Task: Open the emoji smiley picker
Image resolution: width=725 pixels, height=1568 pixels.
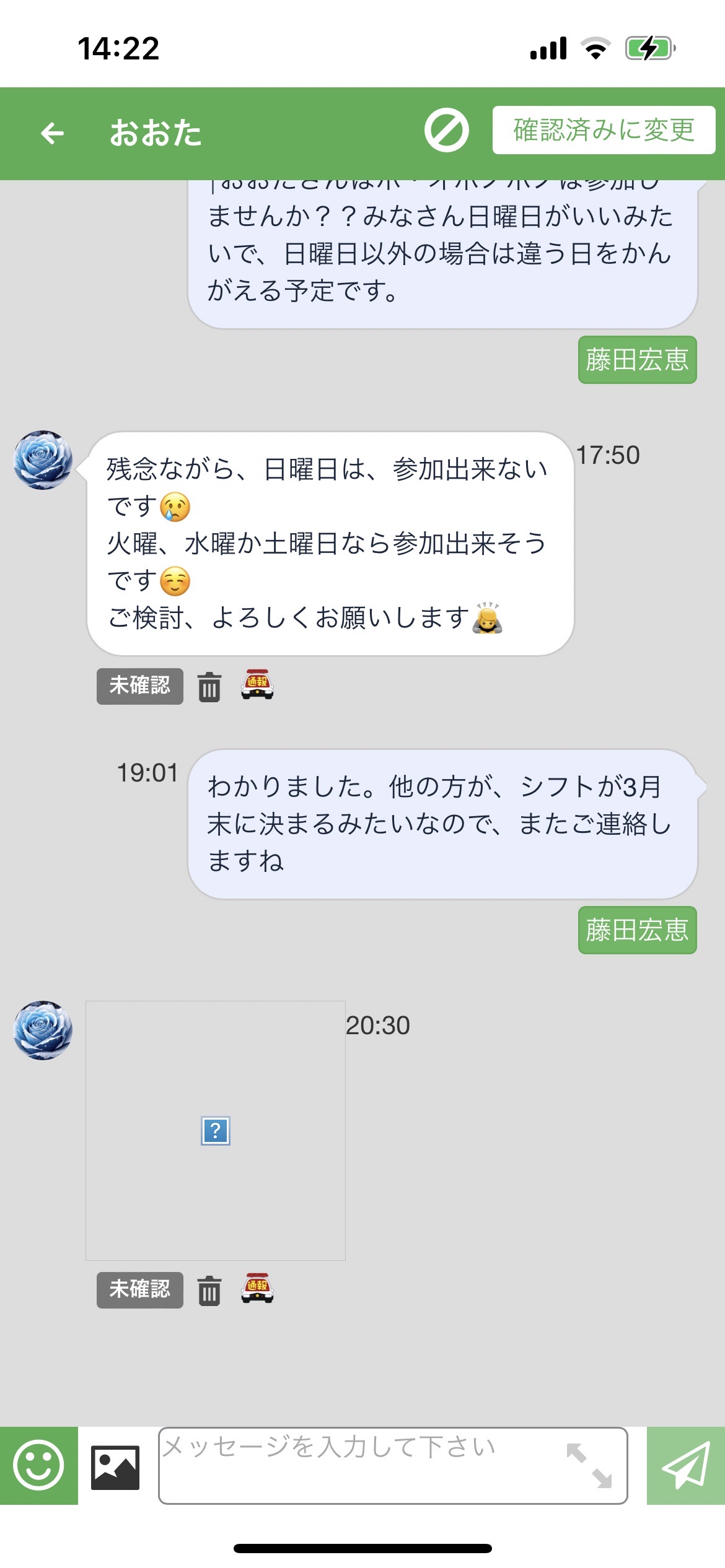Action: [x=39, y=1466]
